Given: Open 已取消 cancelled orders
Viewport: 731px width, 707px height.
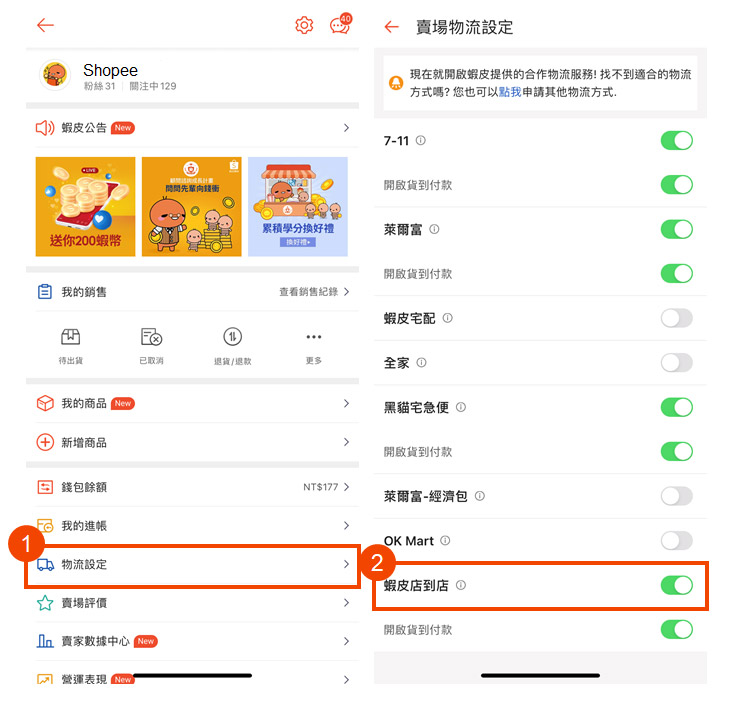Looking at the screenshot, I should [152, 345].
